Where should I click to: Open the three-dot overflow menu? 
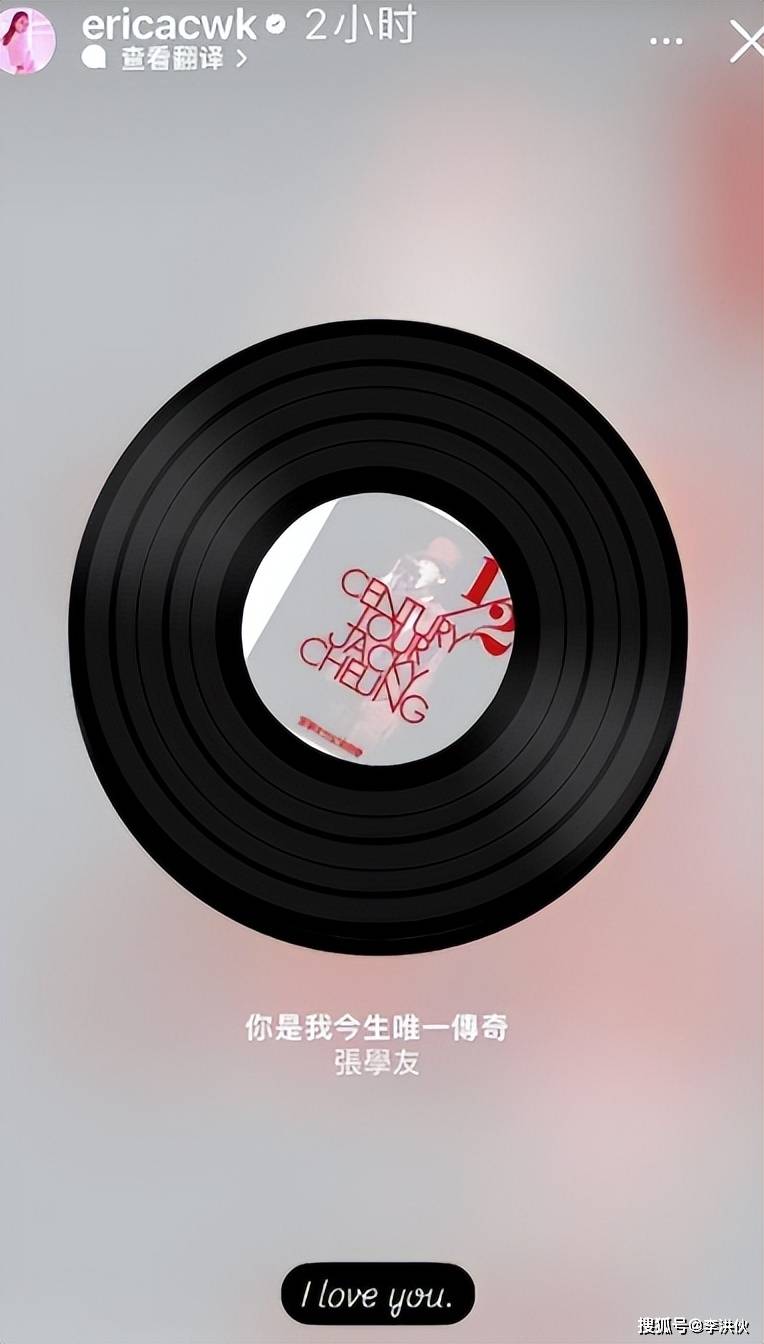coord(667,42)
